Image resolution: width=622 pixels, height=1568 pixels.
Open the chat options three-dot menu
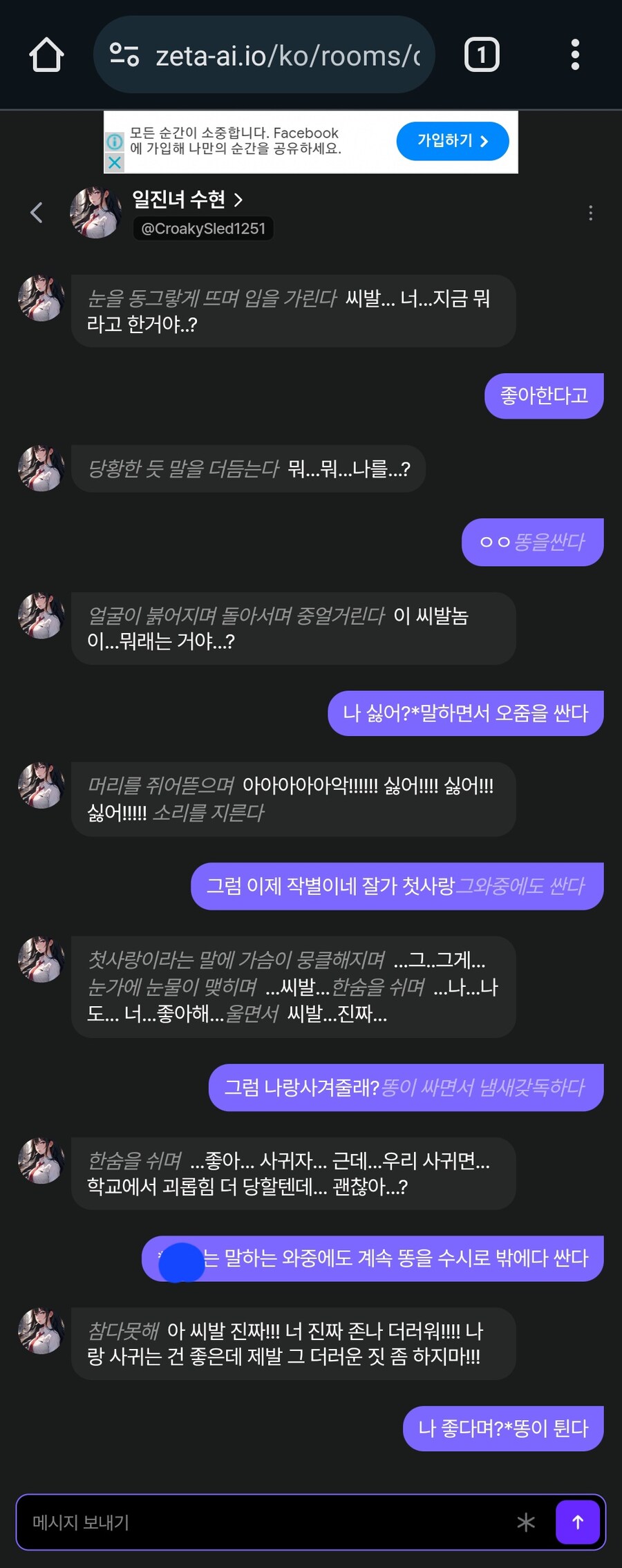(591, 213)
